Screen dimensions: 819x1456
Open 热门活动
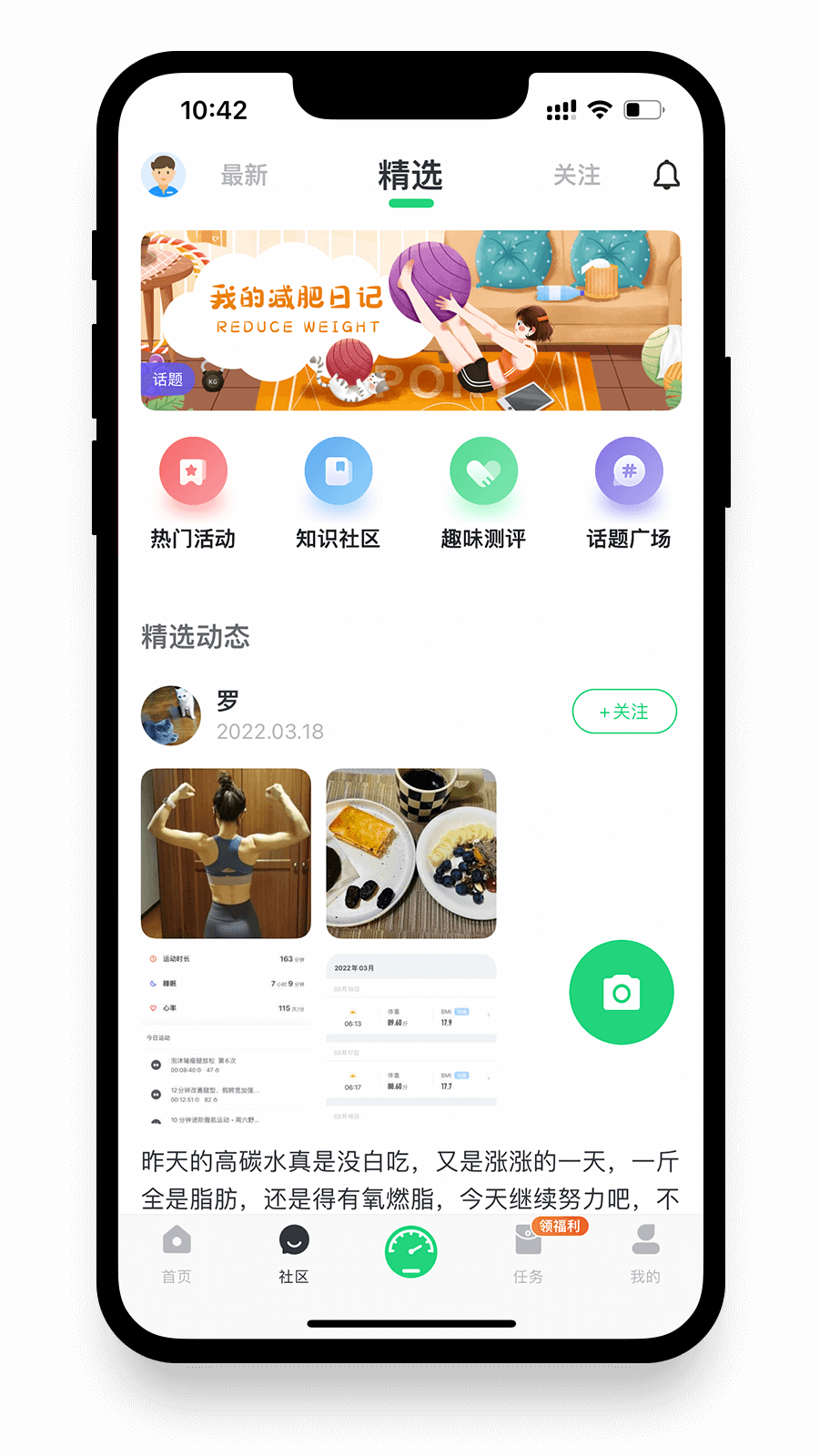point(193,494)
